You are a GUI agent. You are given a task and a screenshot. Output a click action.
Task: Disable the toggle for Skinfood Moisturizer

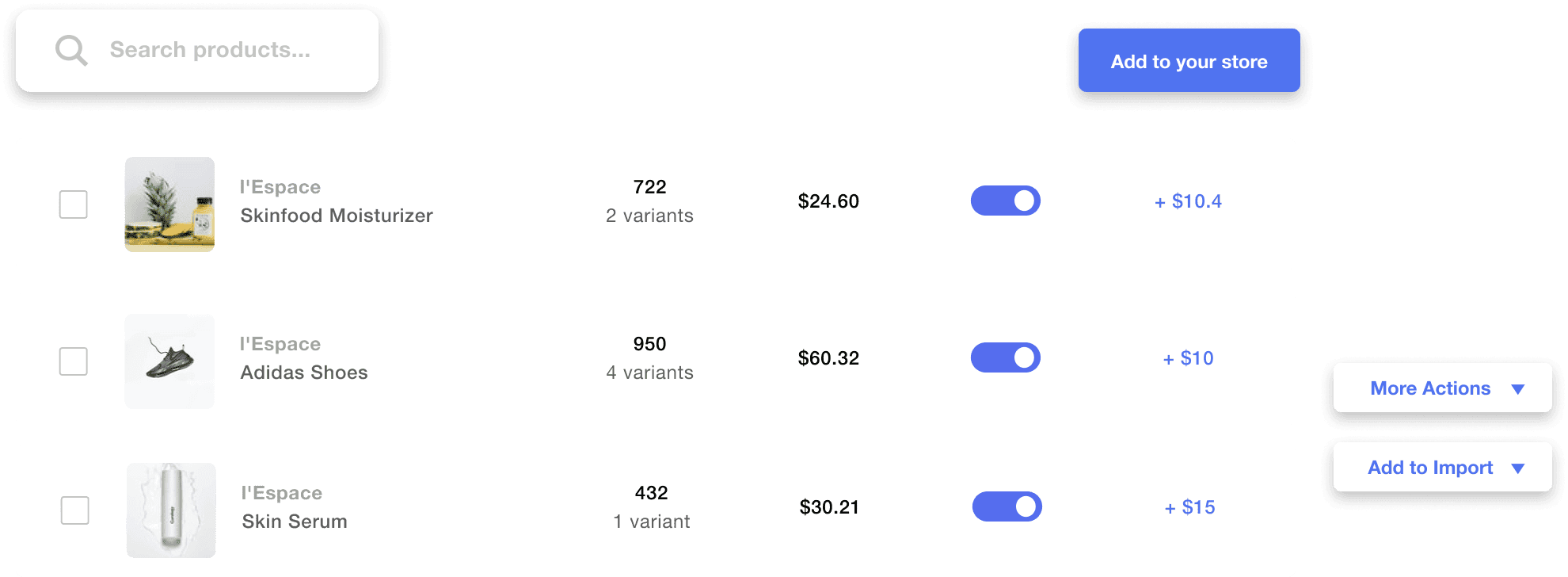pos(1005,201)
